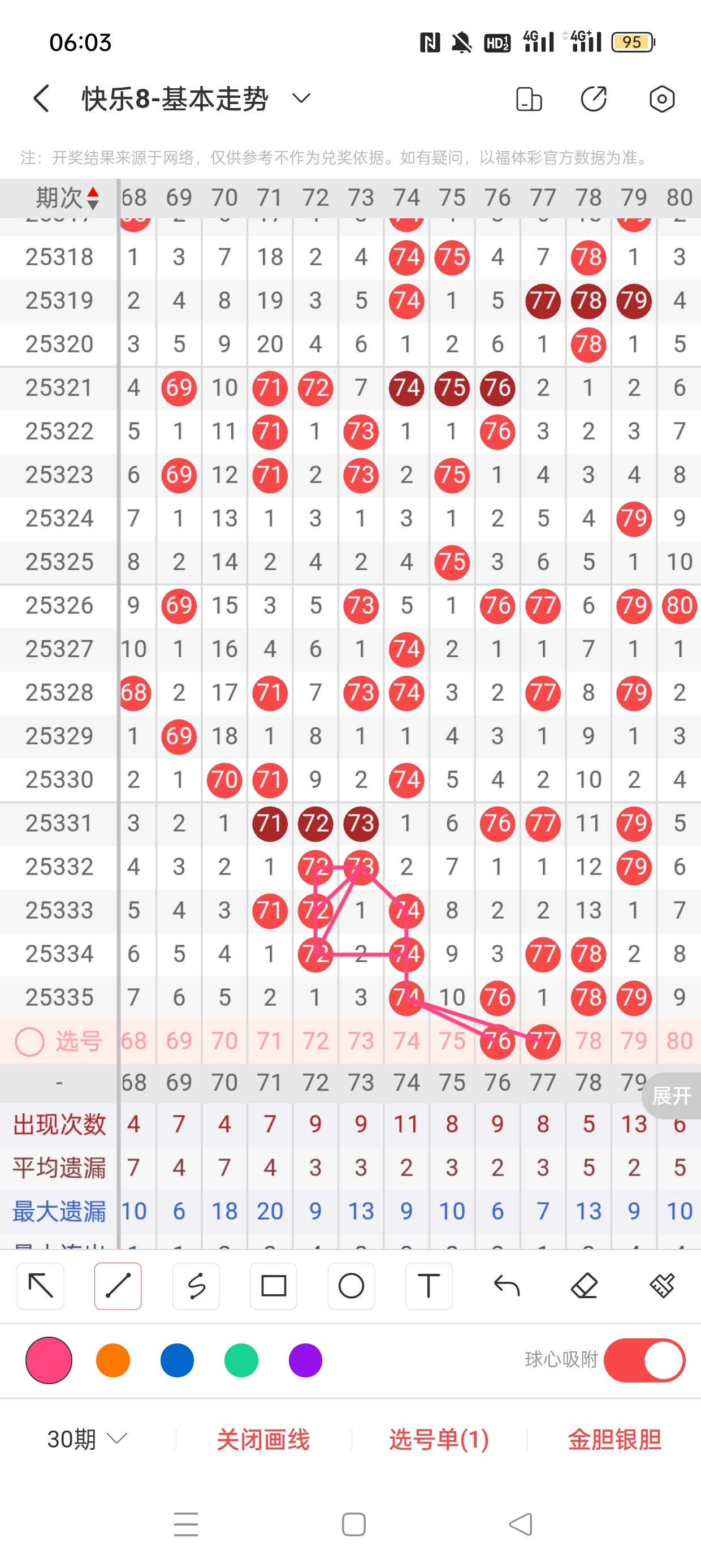Rotate the screen layout

pos(528,99)
